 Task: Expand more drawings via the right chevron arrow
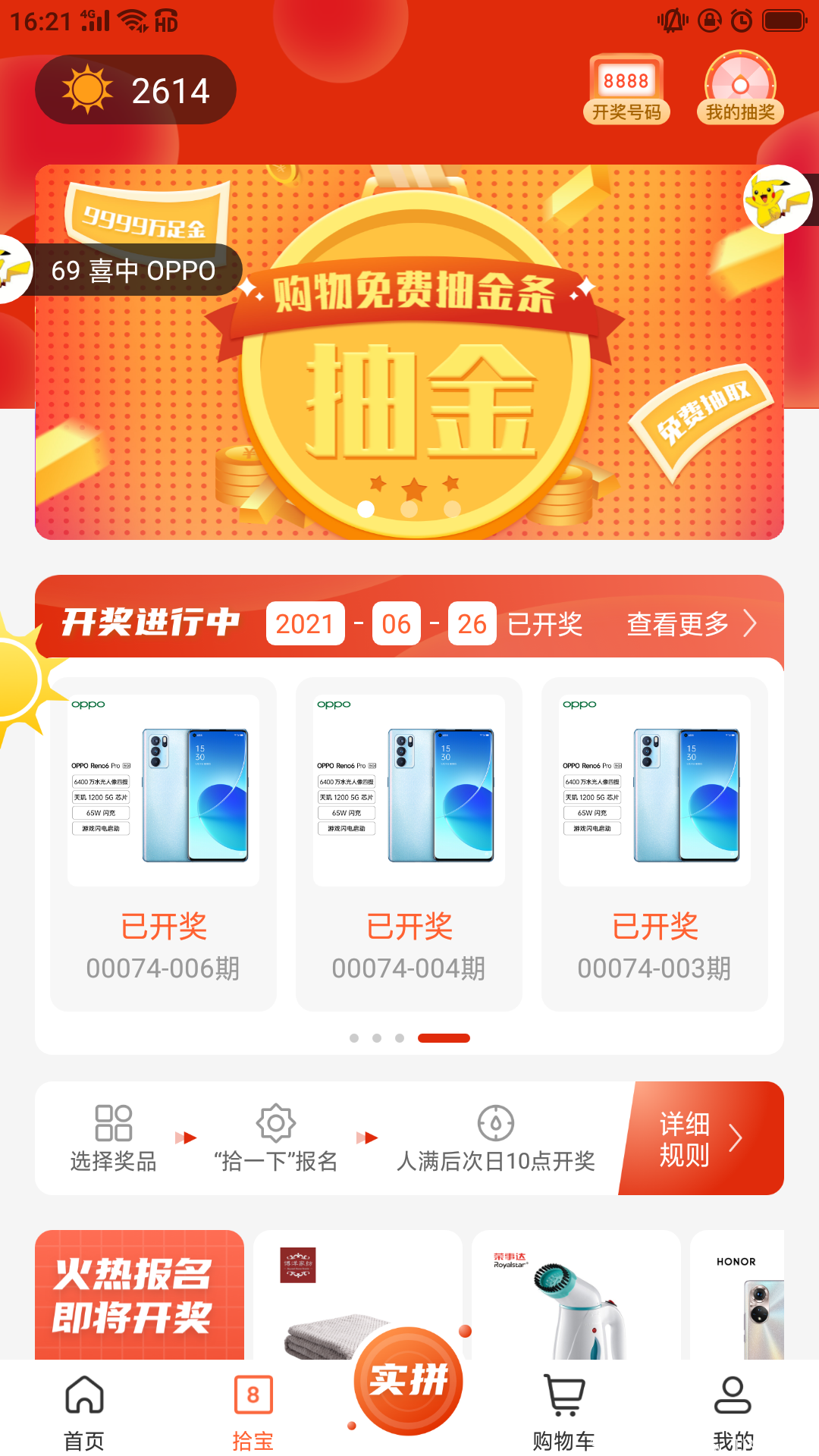click(750, 623)
